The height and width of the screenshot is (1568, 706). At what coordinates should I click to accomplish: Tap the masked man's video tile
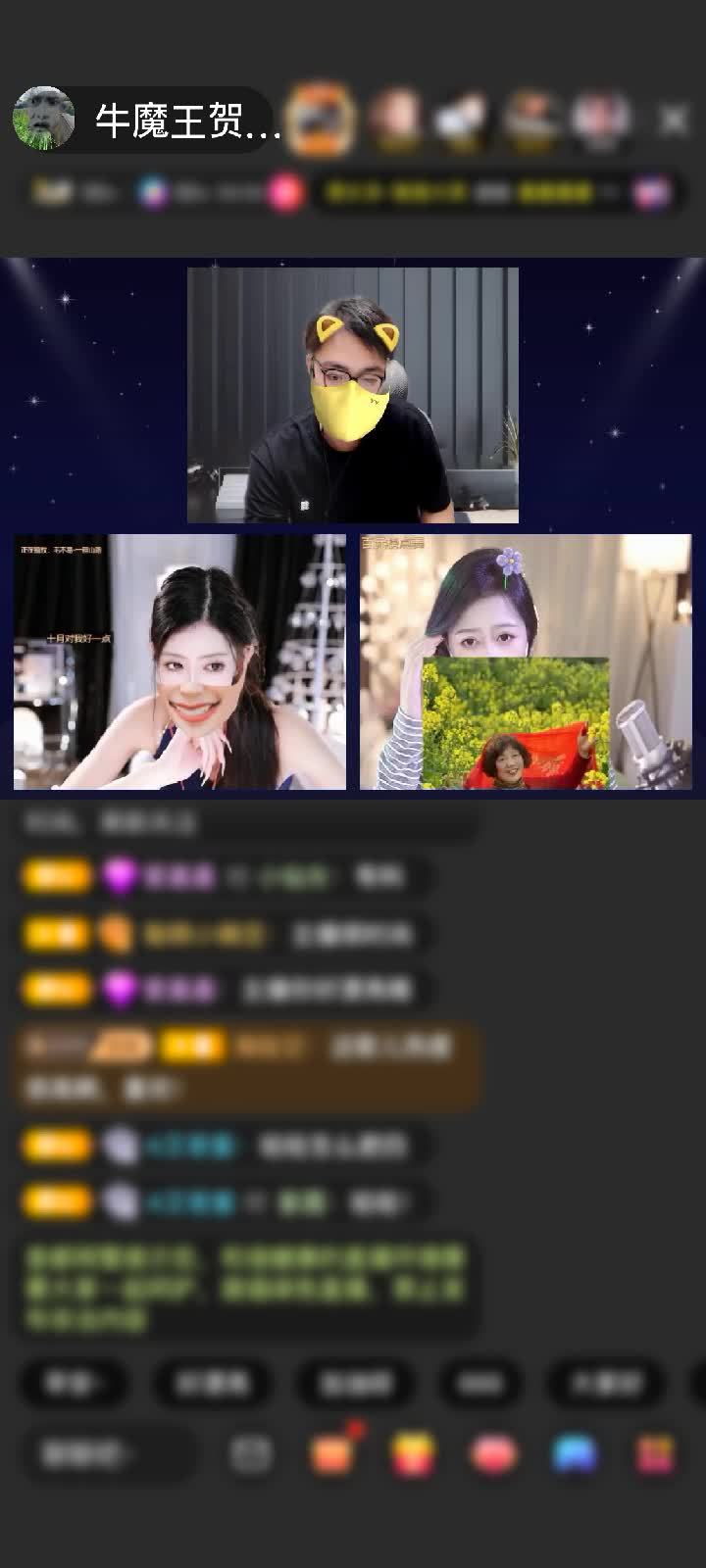pyautogui.click(x=353, y=395)
